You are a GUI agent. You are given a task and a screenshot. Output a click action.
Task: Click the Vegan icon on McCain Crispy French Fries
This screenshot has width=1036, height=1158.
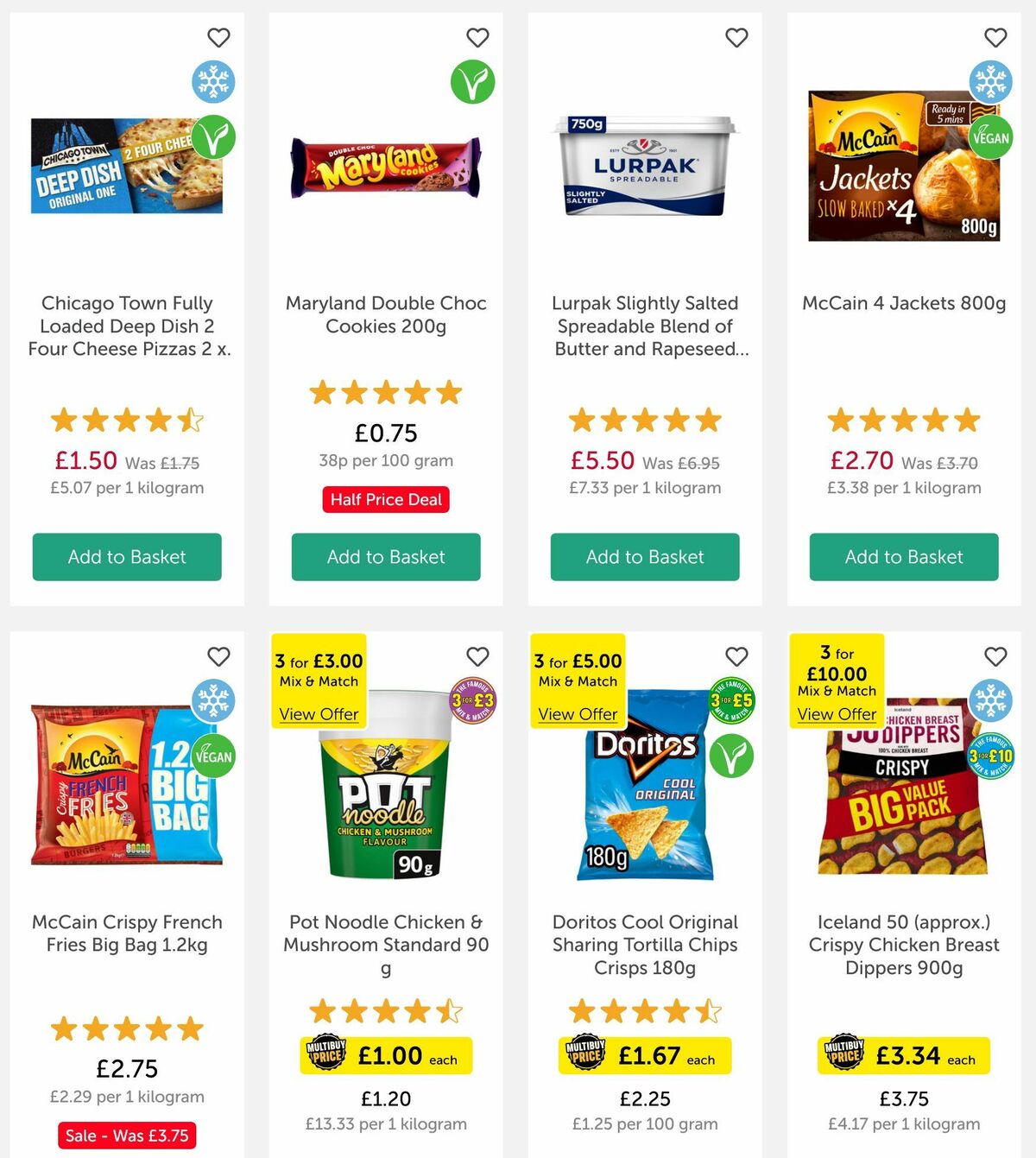[212, 756]
